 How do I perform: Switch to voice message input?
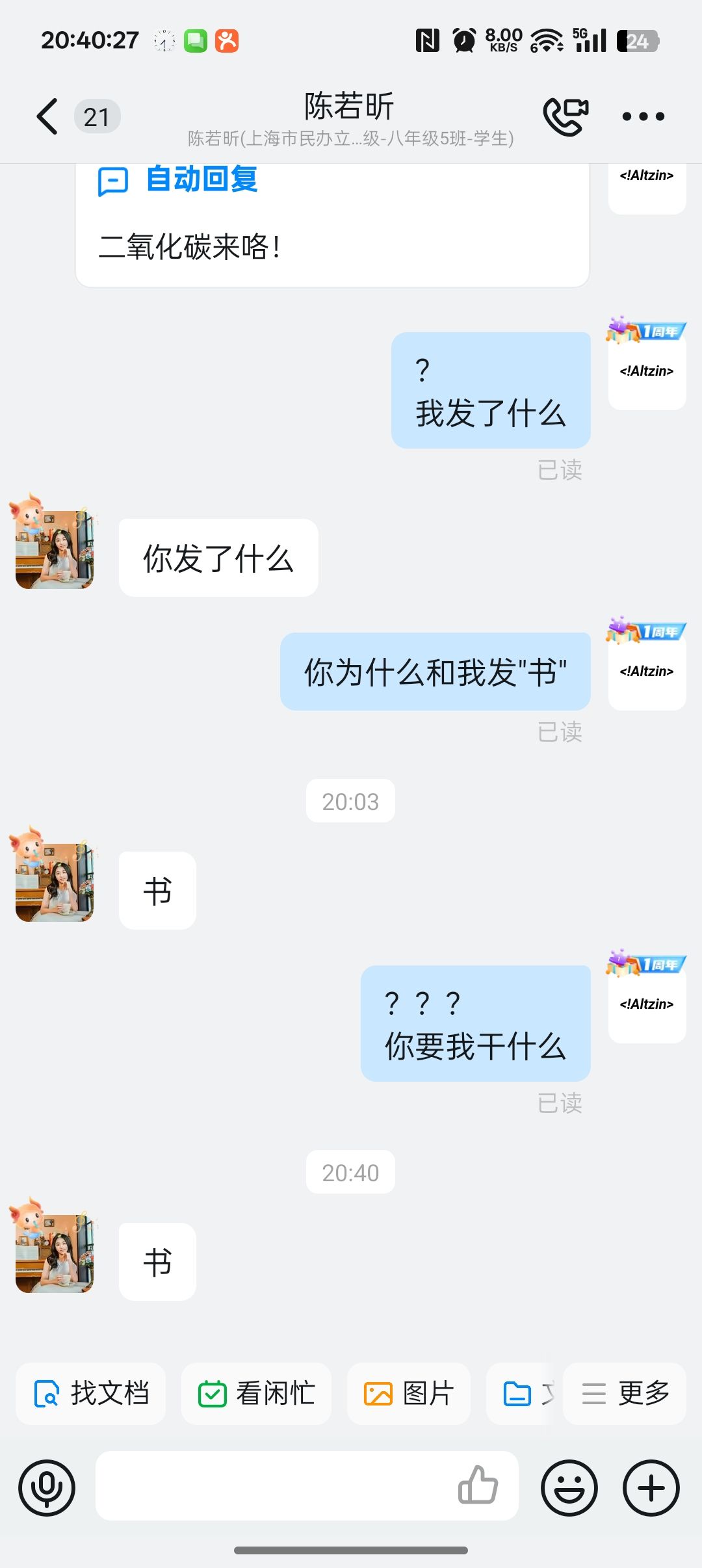[x=47, y=1487]
